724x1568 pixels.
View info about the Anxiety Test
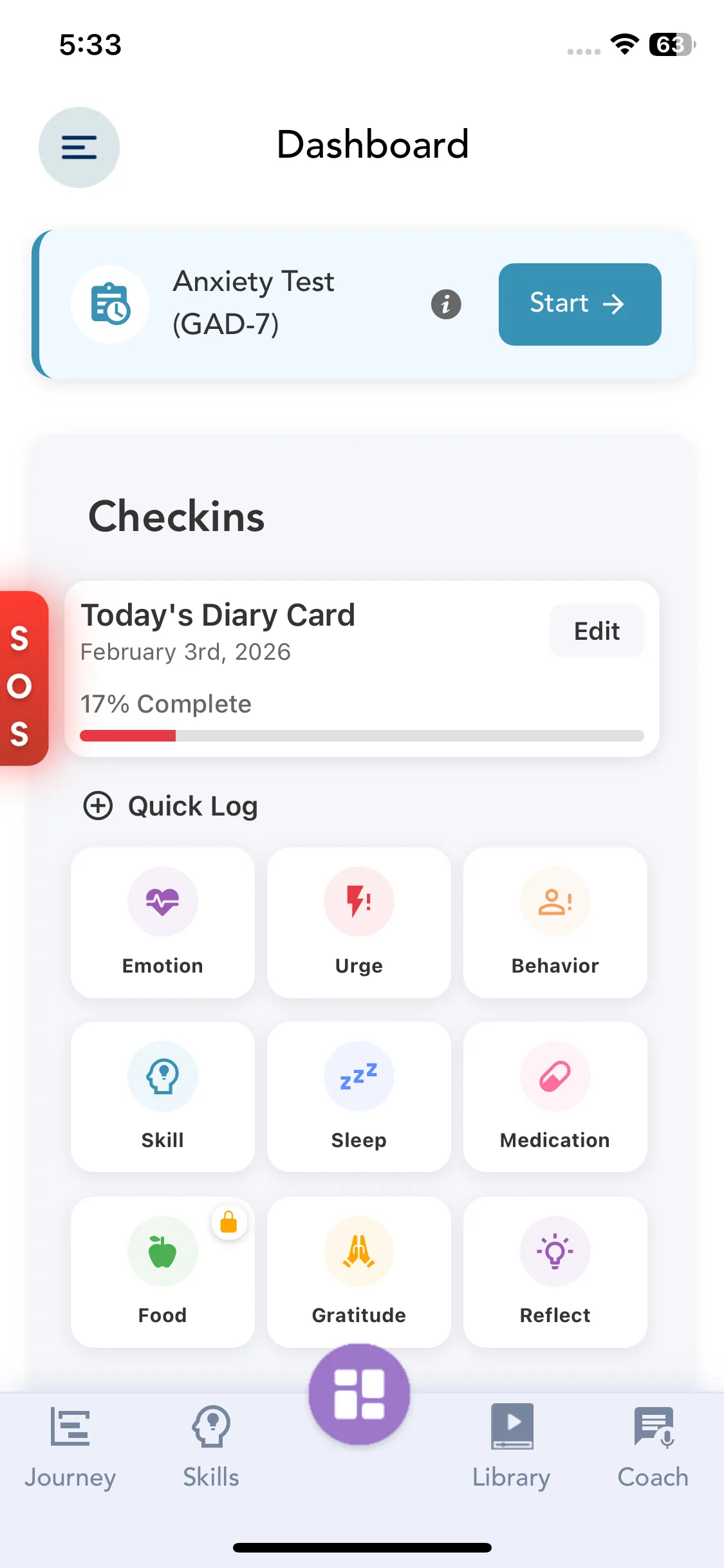(446, 304)
